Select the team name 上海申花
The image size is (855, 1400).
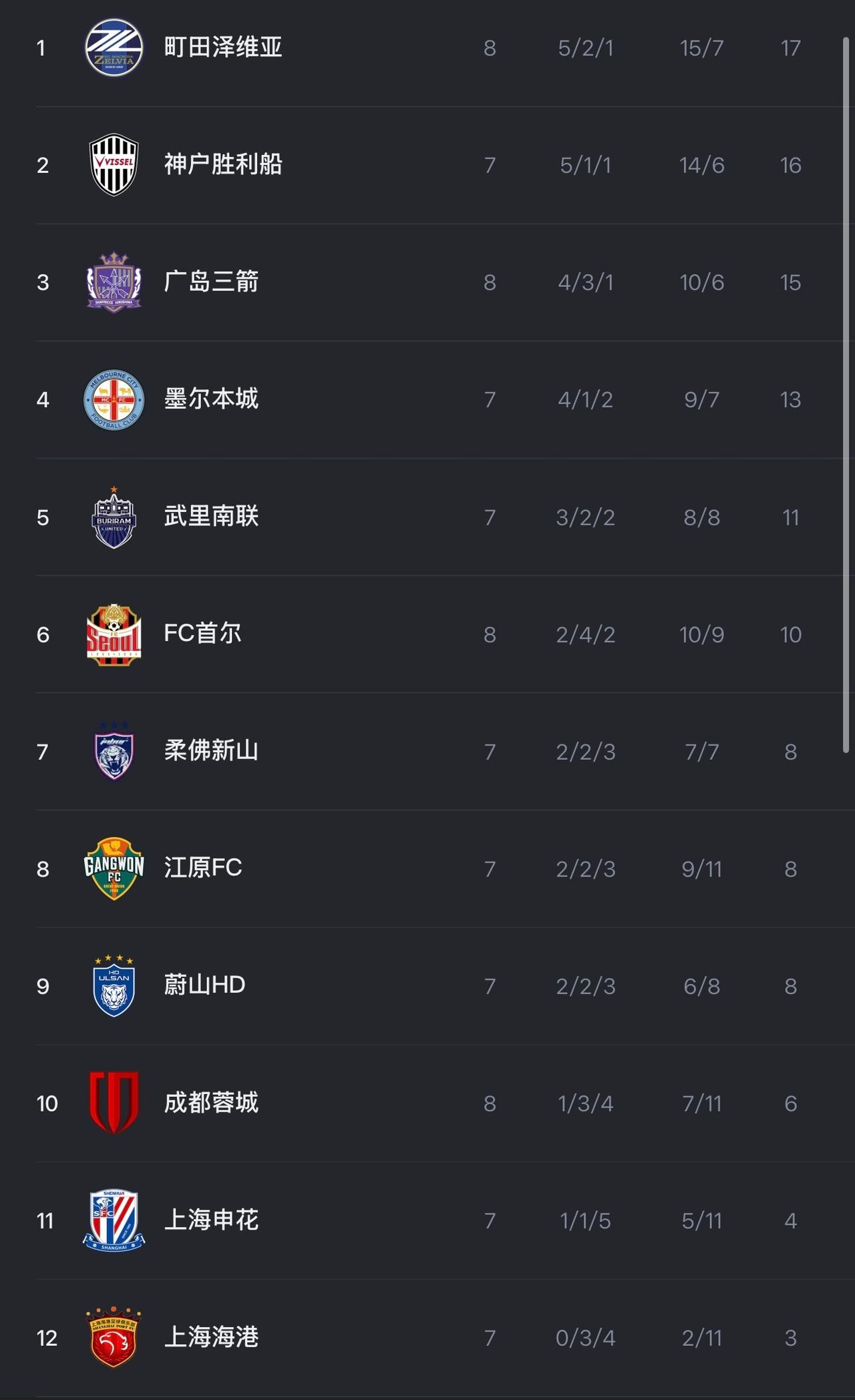coord(212,1220)
